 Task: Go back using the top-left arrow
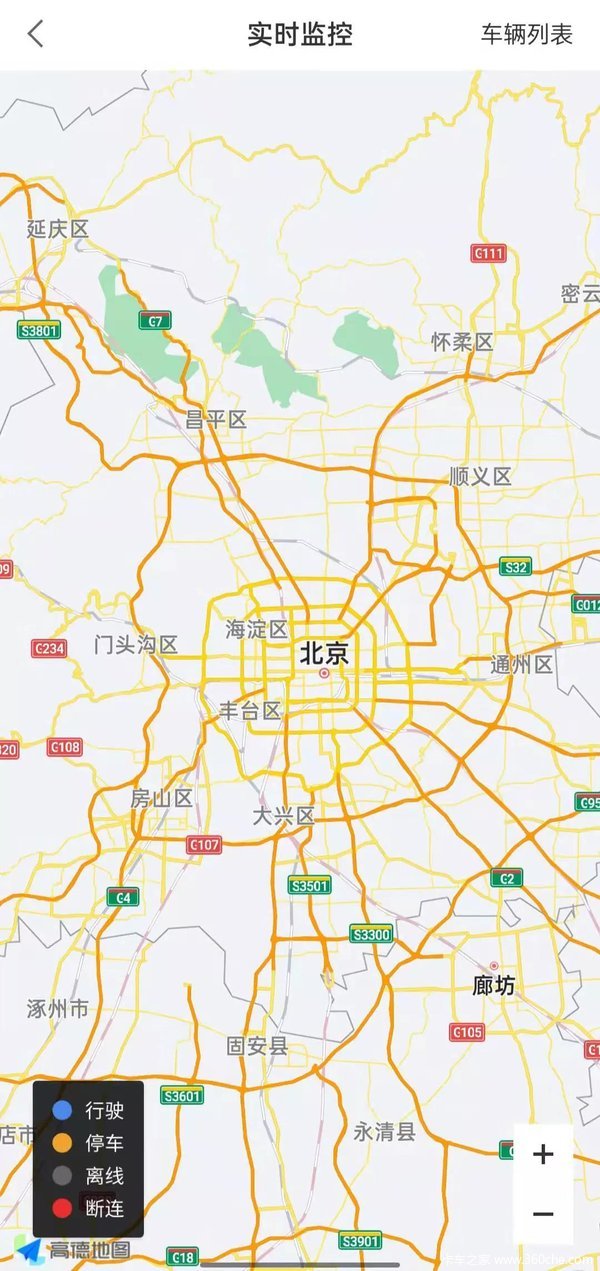click(x=36, y=34)
